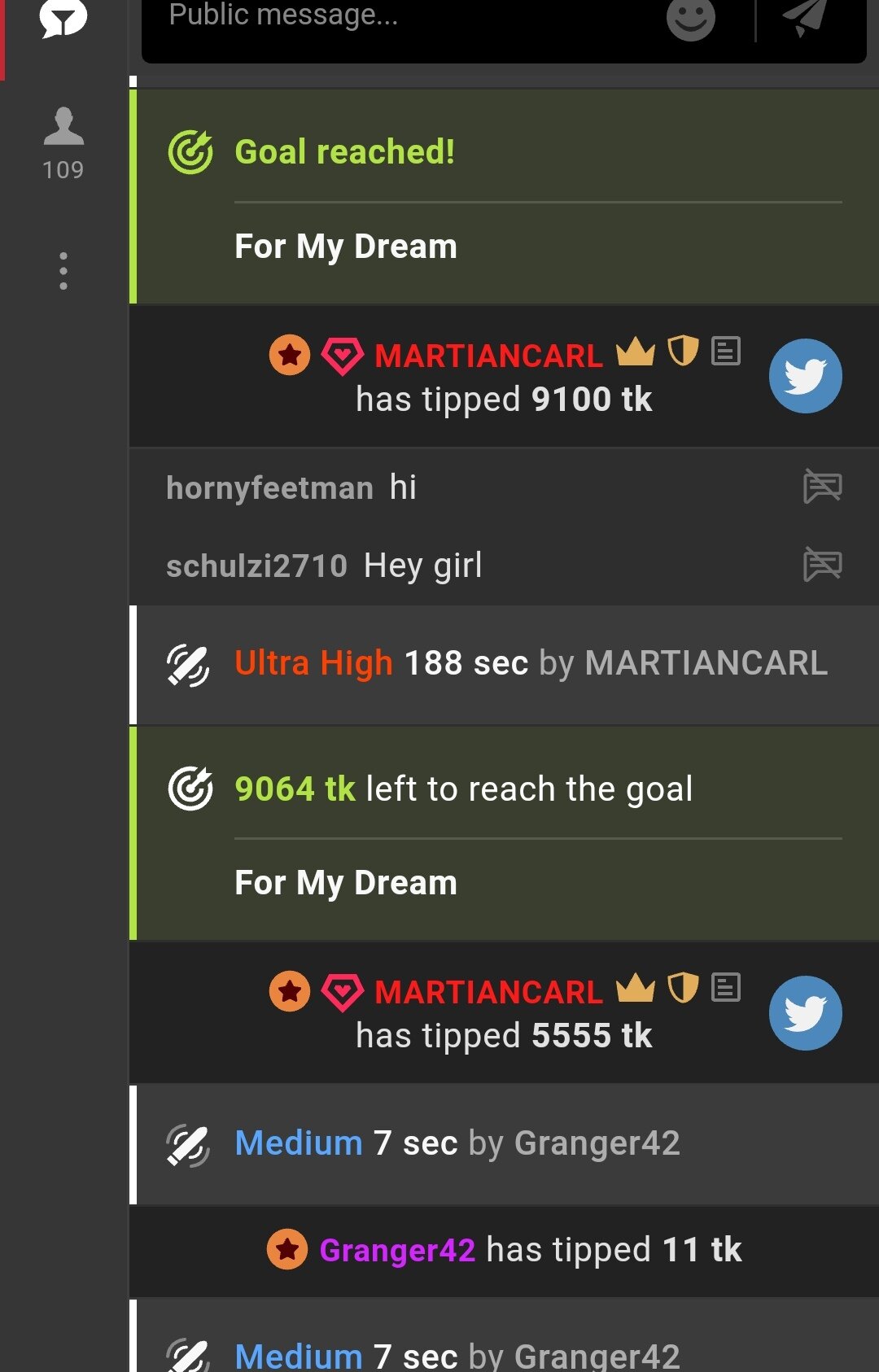Open schulzi2710's user profile
The width and height of the screenshot is (879, 1372).
(x=256, y=566)
